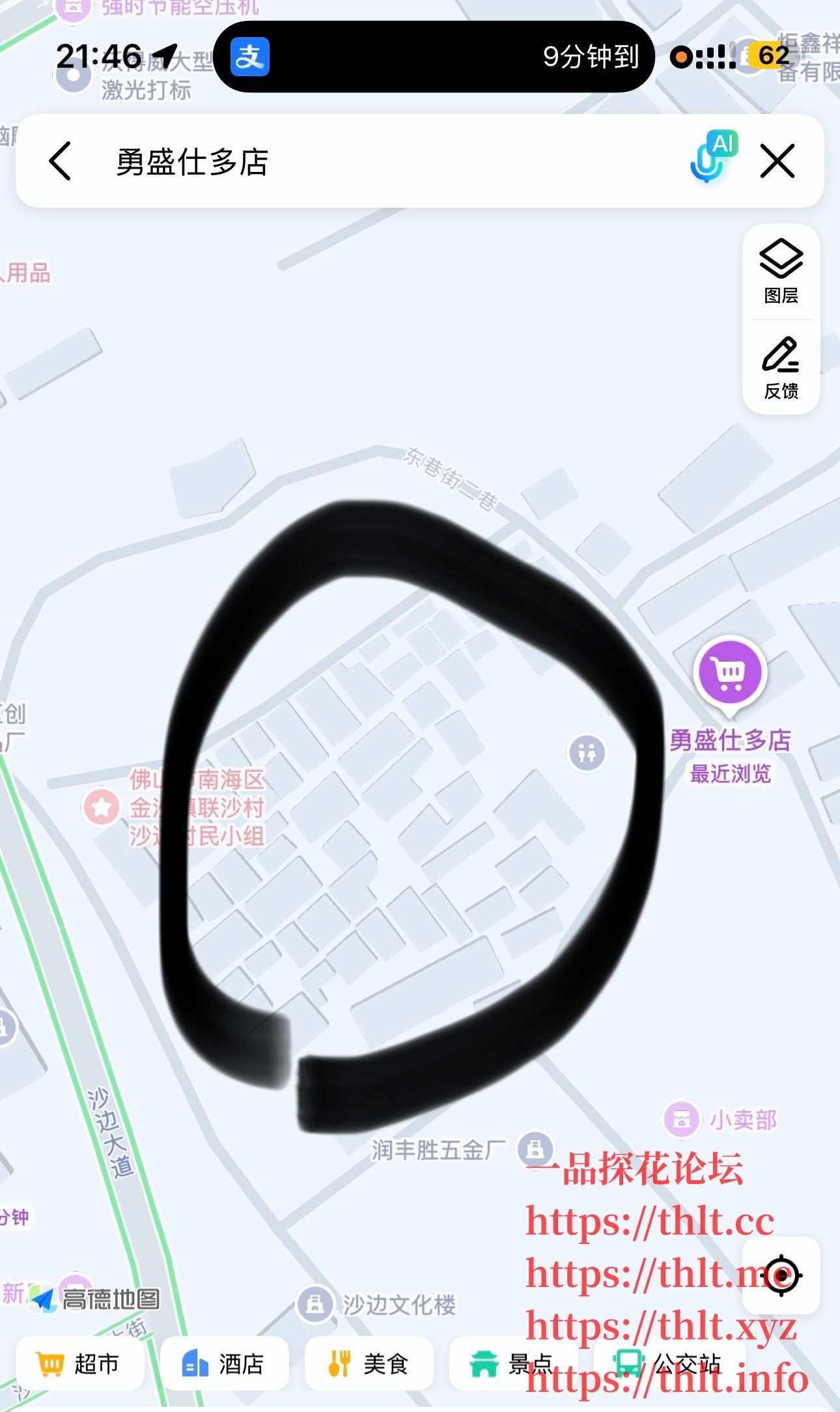Screen dimensions: 840x1412
Task: Show nearby 酒店 hotels
Action: click(224, 1363)
